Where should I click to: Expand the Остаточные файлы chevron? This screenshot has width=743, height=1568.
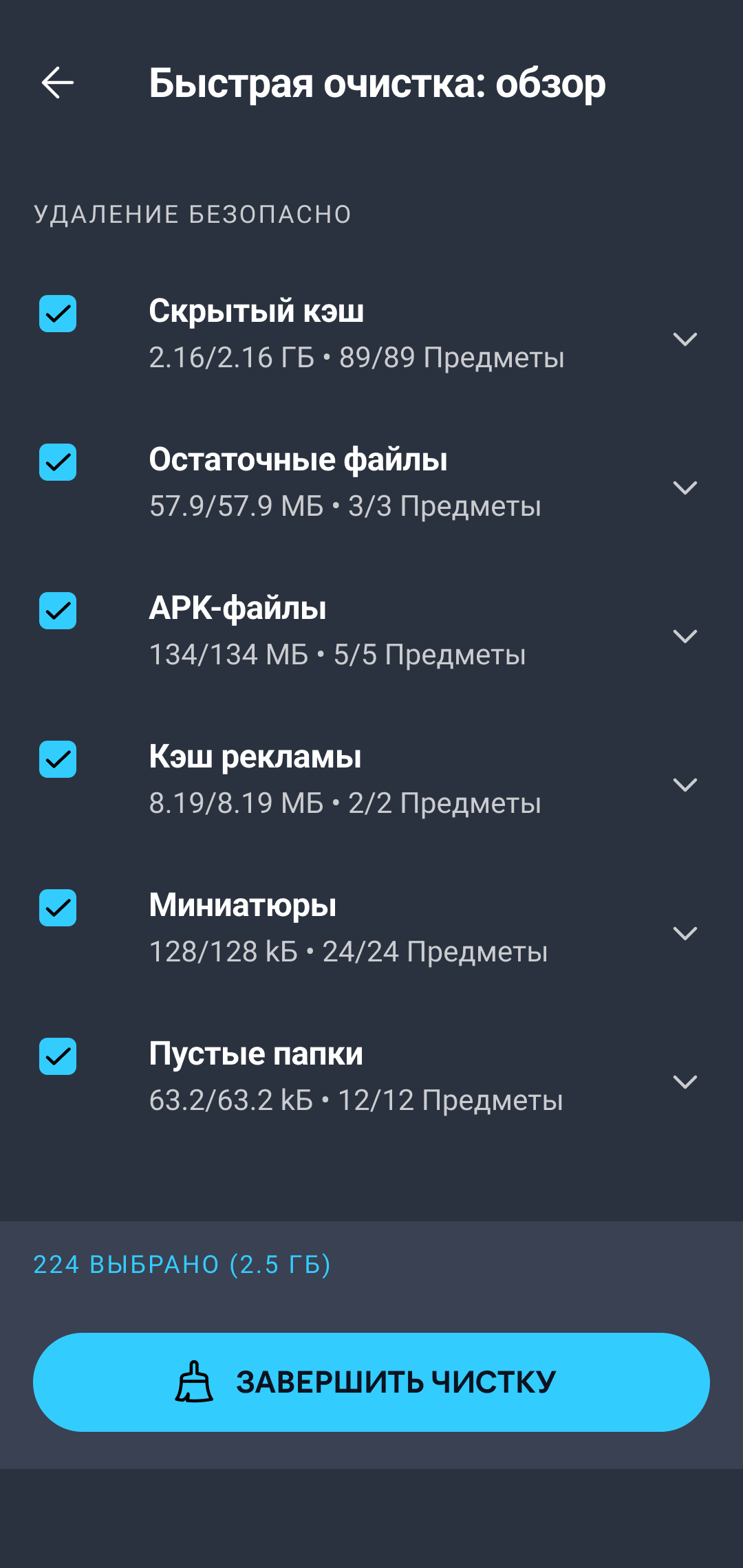point(685,488)
